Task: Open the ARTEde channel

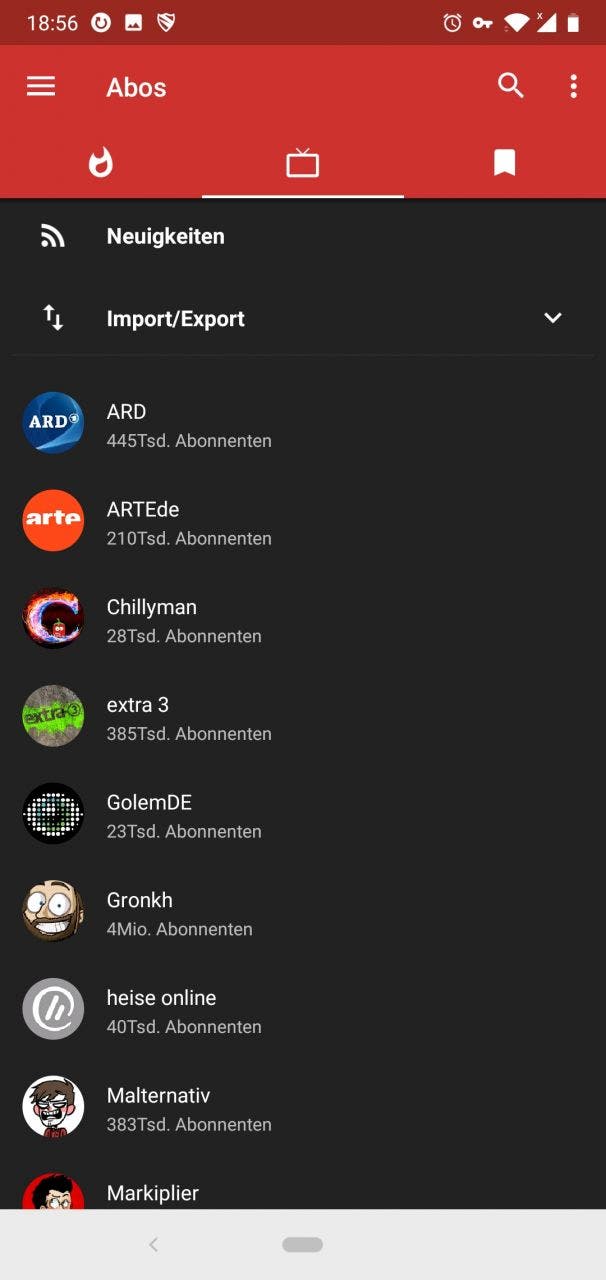Action: pos(303,521)
